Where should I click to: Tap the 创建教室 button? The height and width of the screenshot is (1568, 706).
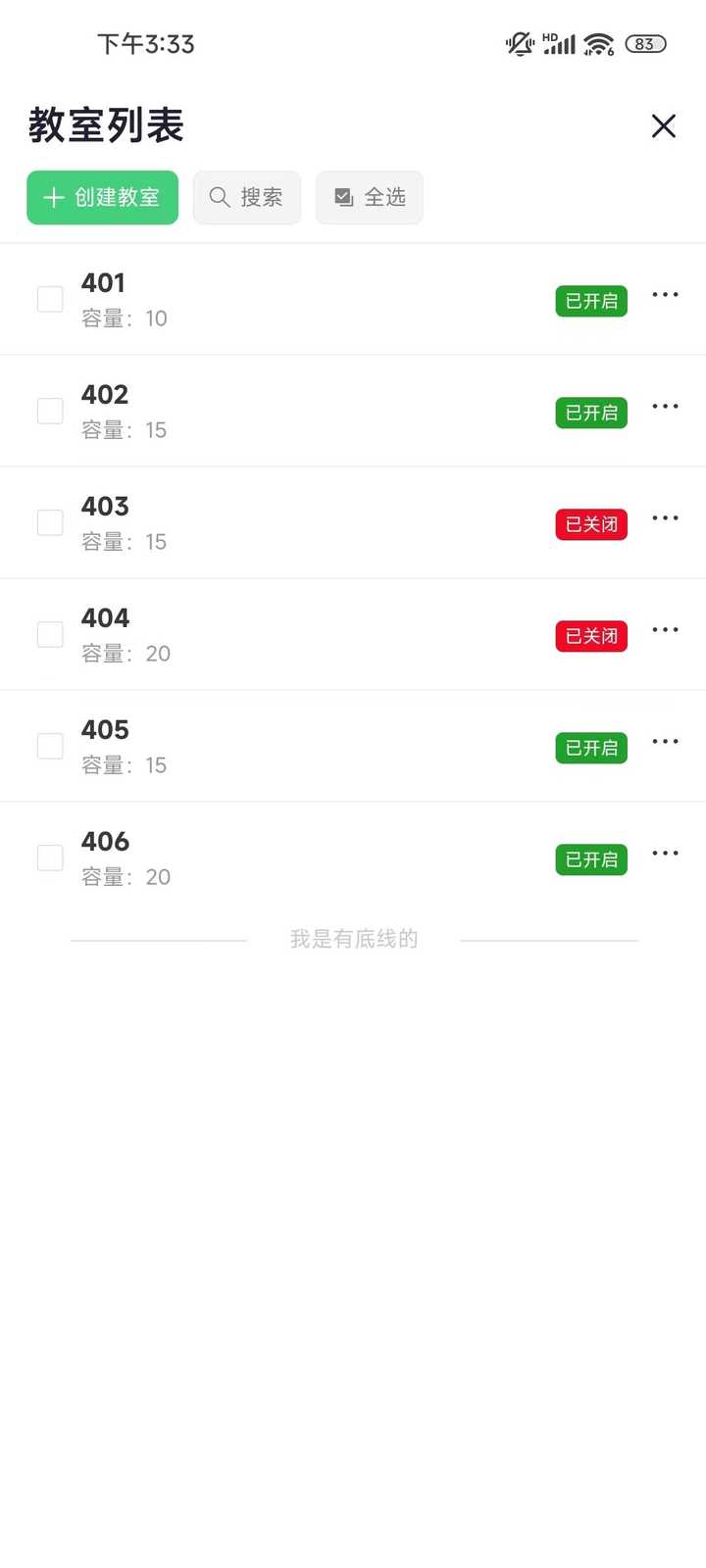click(102, 197)
